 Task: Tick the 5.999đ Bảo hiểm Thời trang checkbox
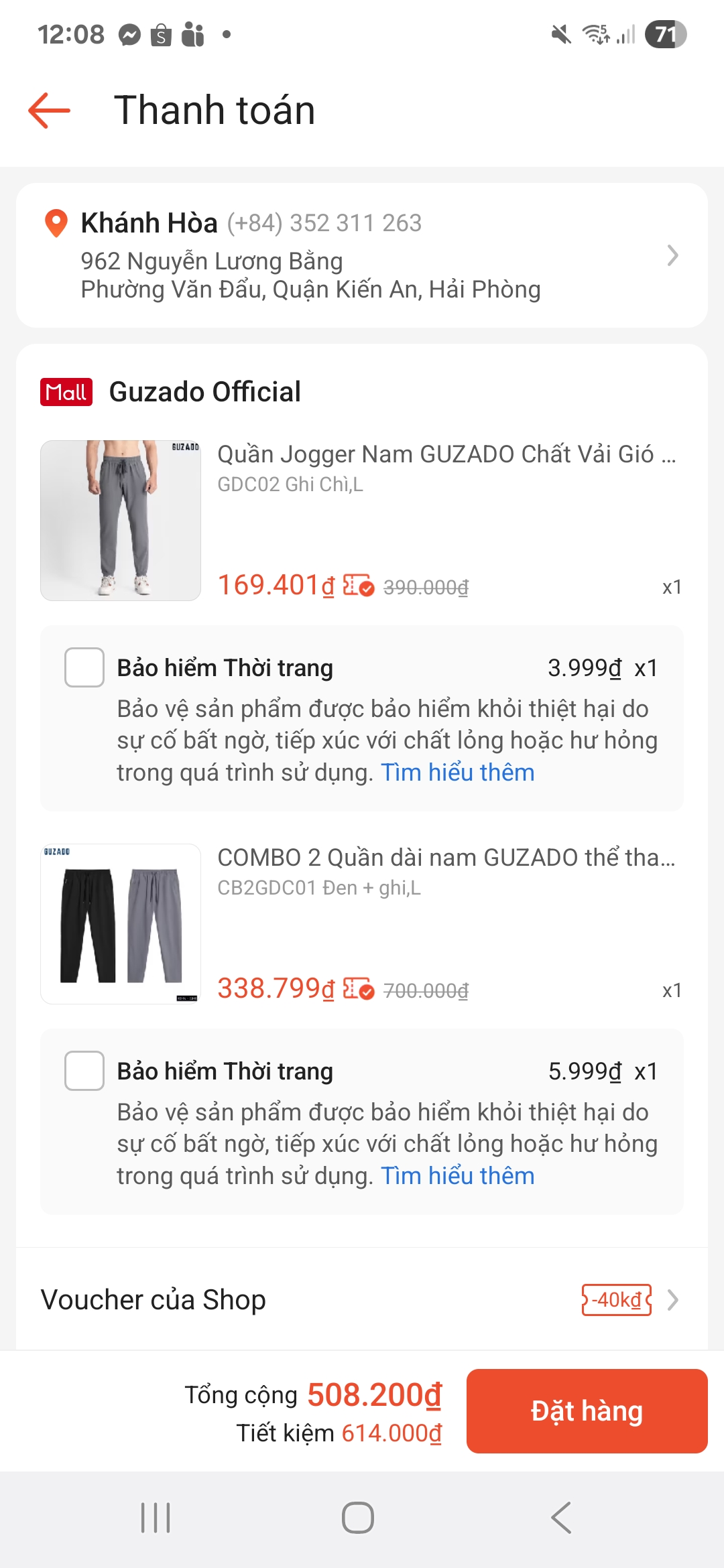(84, 1071)
